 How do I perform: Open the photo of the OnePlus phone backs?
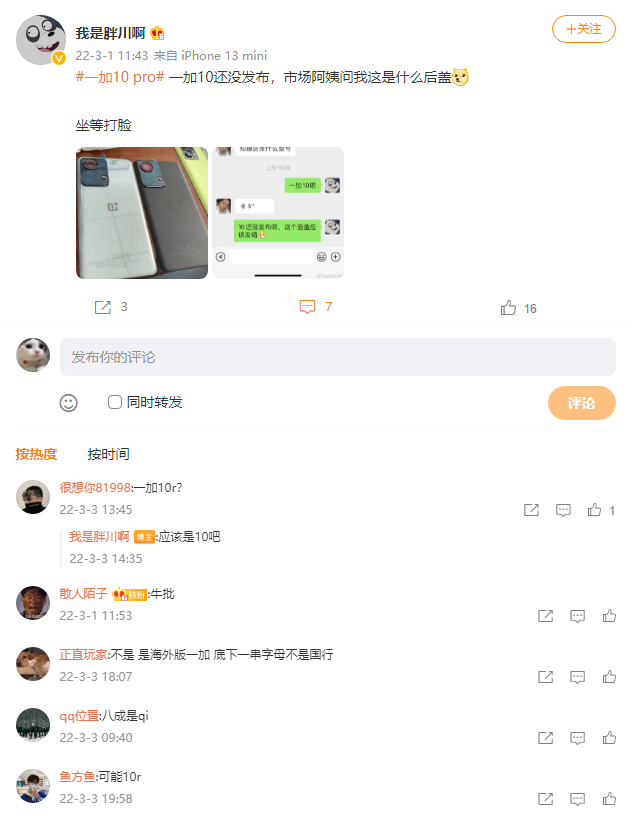[142, 213]
